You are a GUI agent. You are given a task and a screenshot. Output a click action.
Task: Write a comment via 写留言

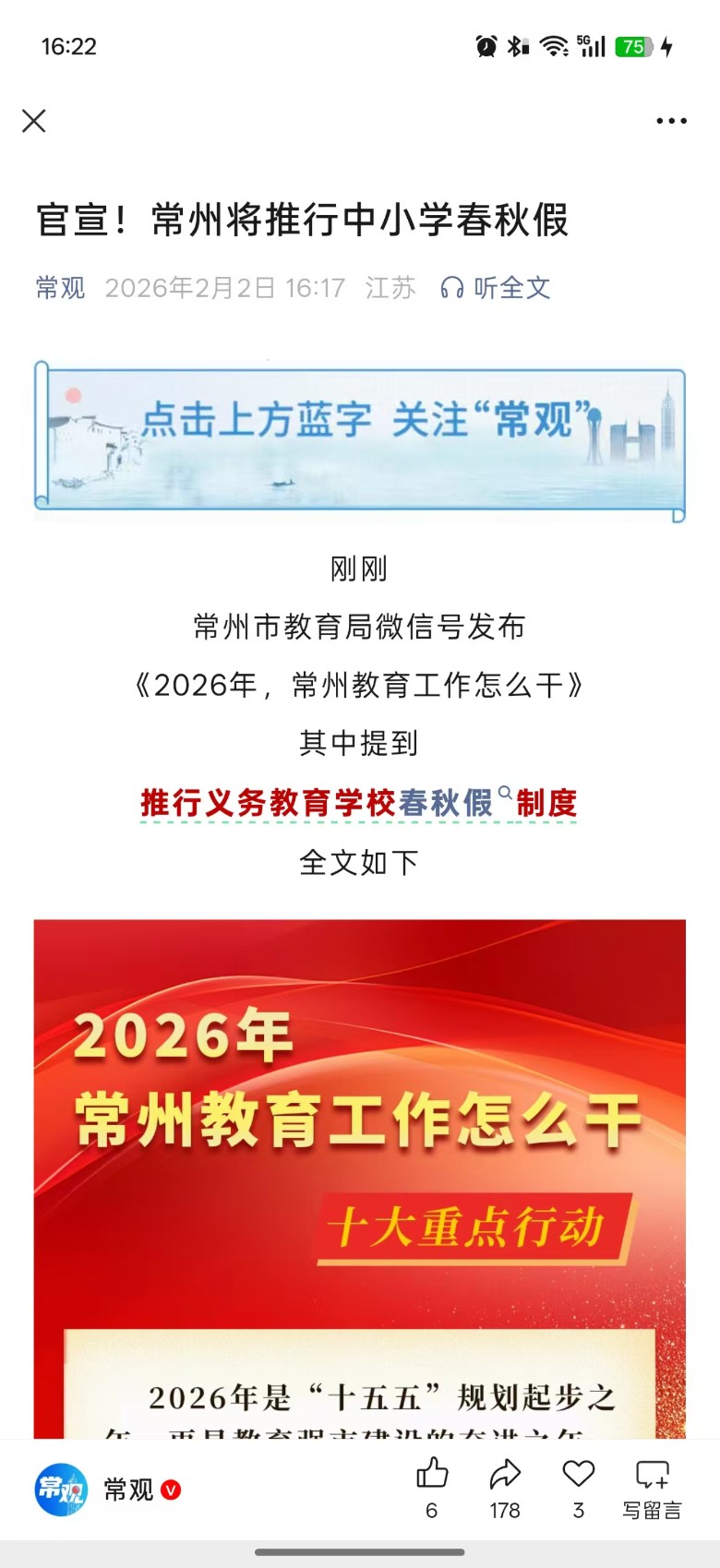coord(652,1486)
